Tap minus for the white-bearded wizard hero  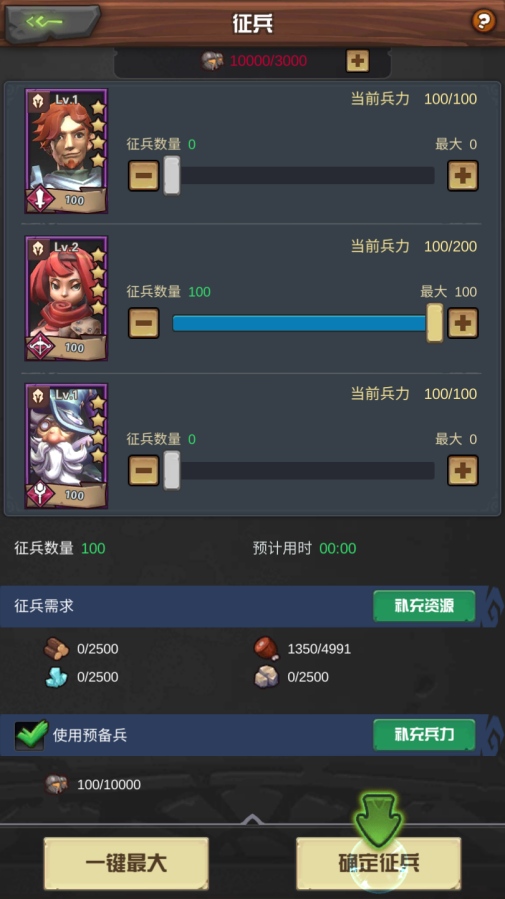tap(143, 471)
